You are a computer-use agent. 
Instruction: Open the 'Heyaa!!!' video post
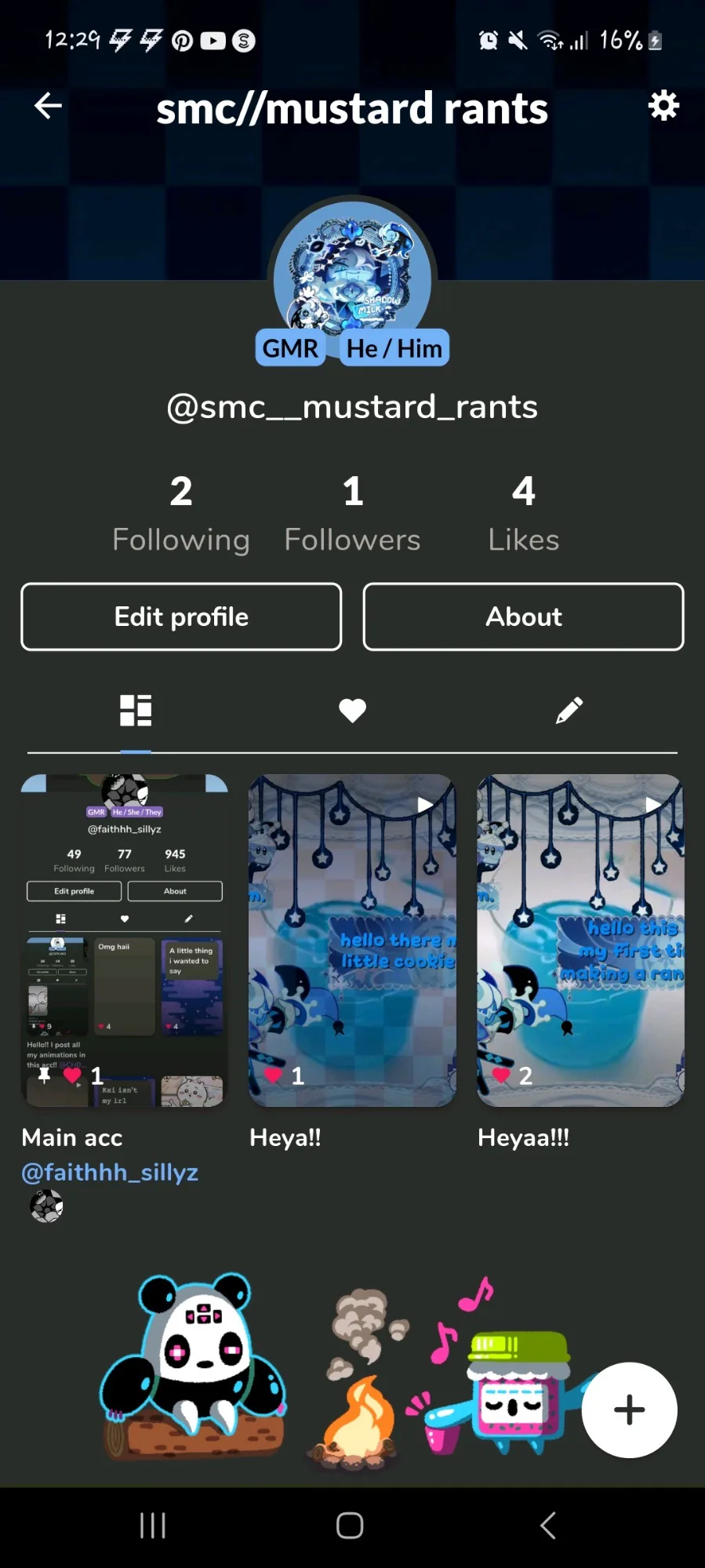point(580,940)
